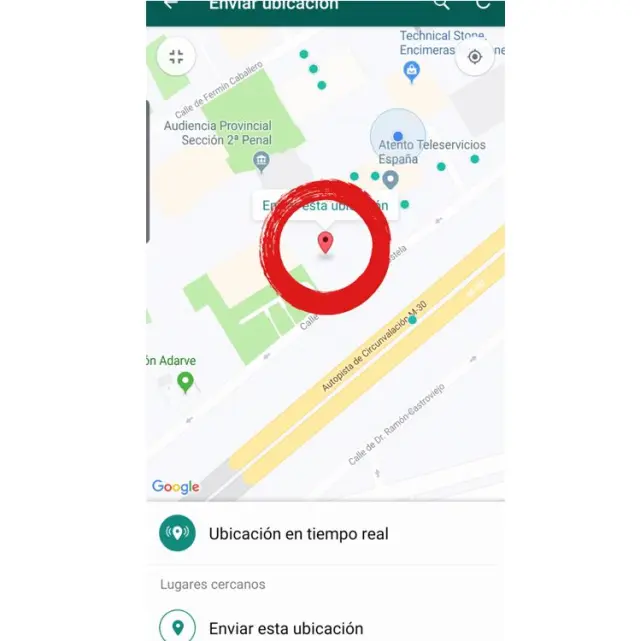This screenshot has height=641, width=640.
Task: Go back from Enviar ubicación
Action: click(170, 4)
